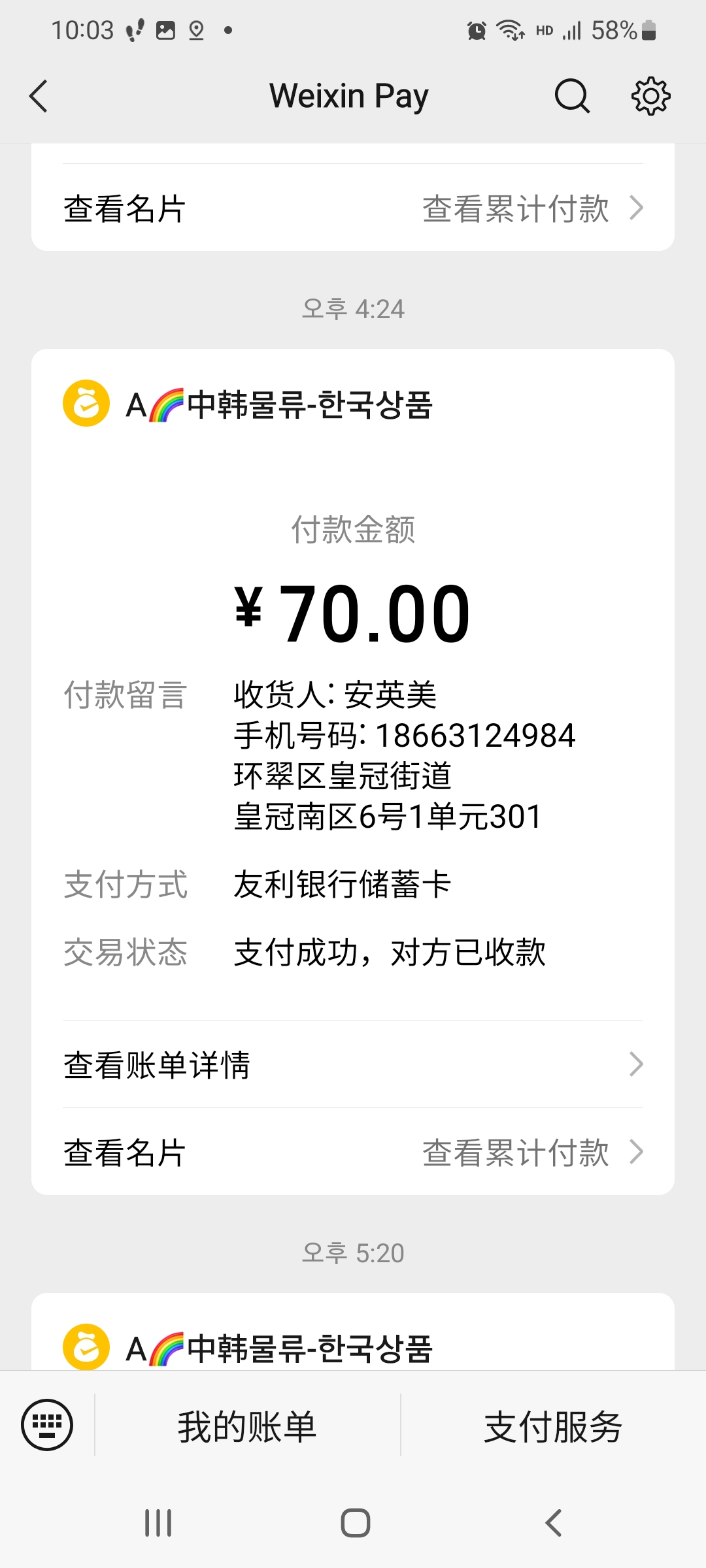Go back using the top-left arrow
706x1568 pixels.
point(39,96)
